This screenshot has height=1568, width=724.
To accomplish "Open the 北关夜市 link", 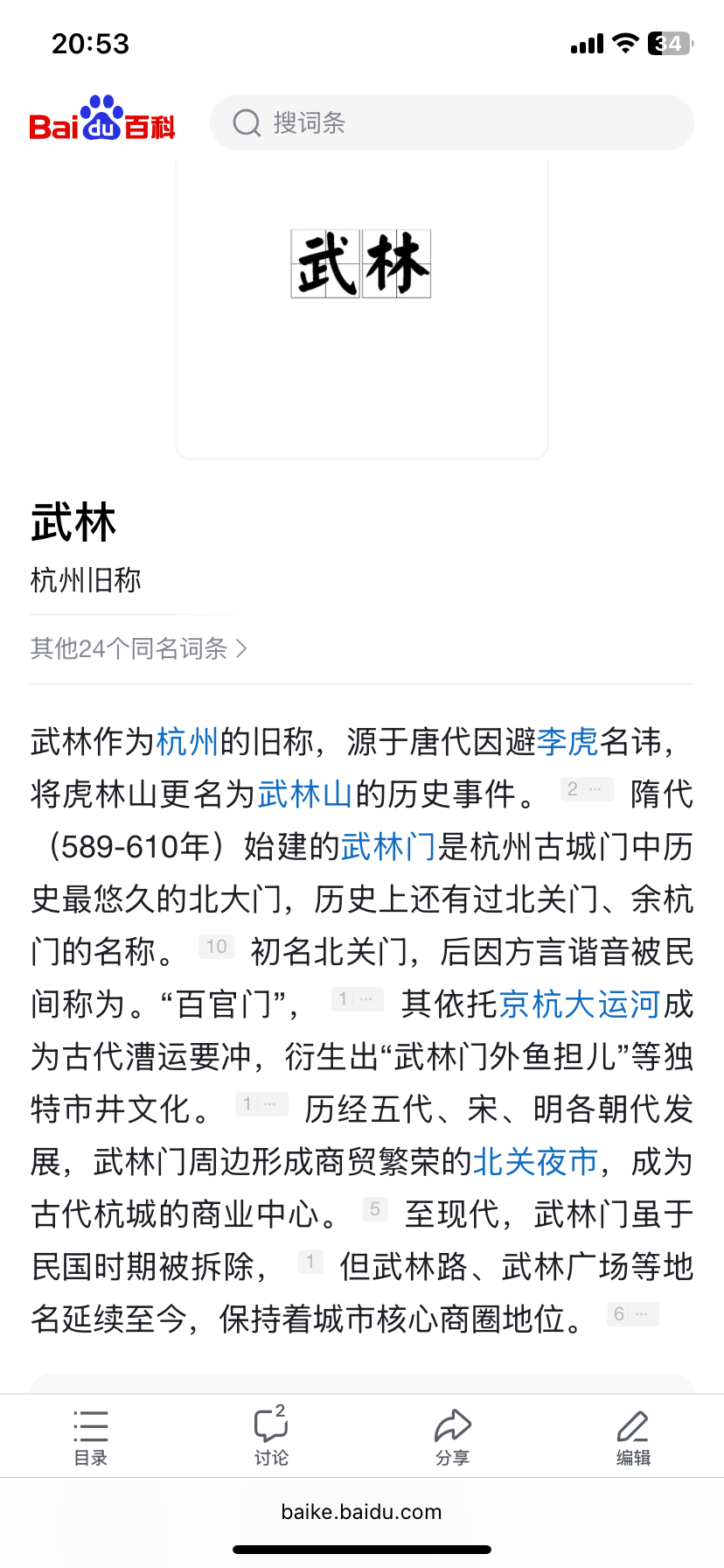I will [535, 1162].
